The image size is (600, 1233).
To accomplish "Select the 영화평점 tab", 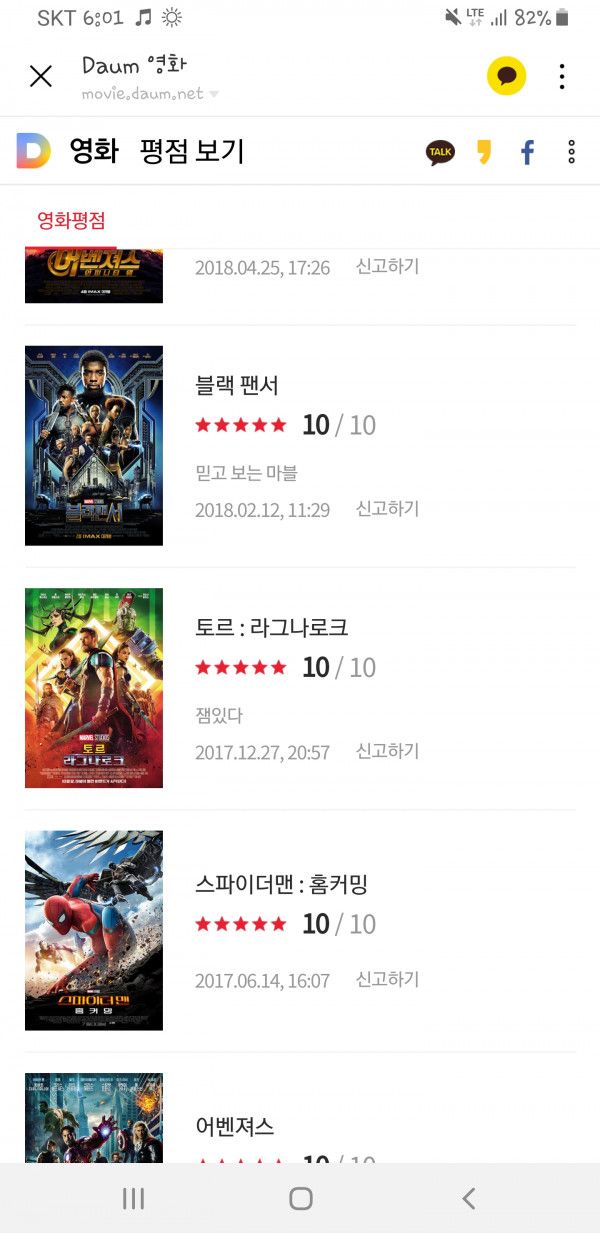I will tap(71, 220).
